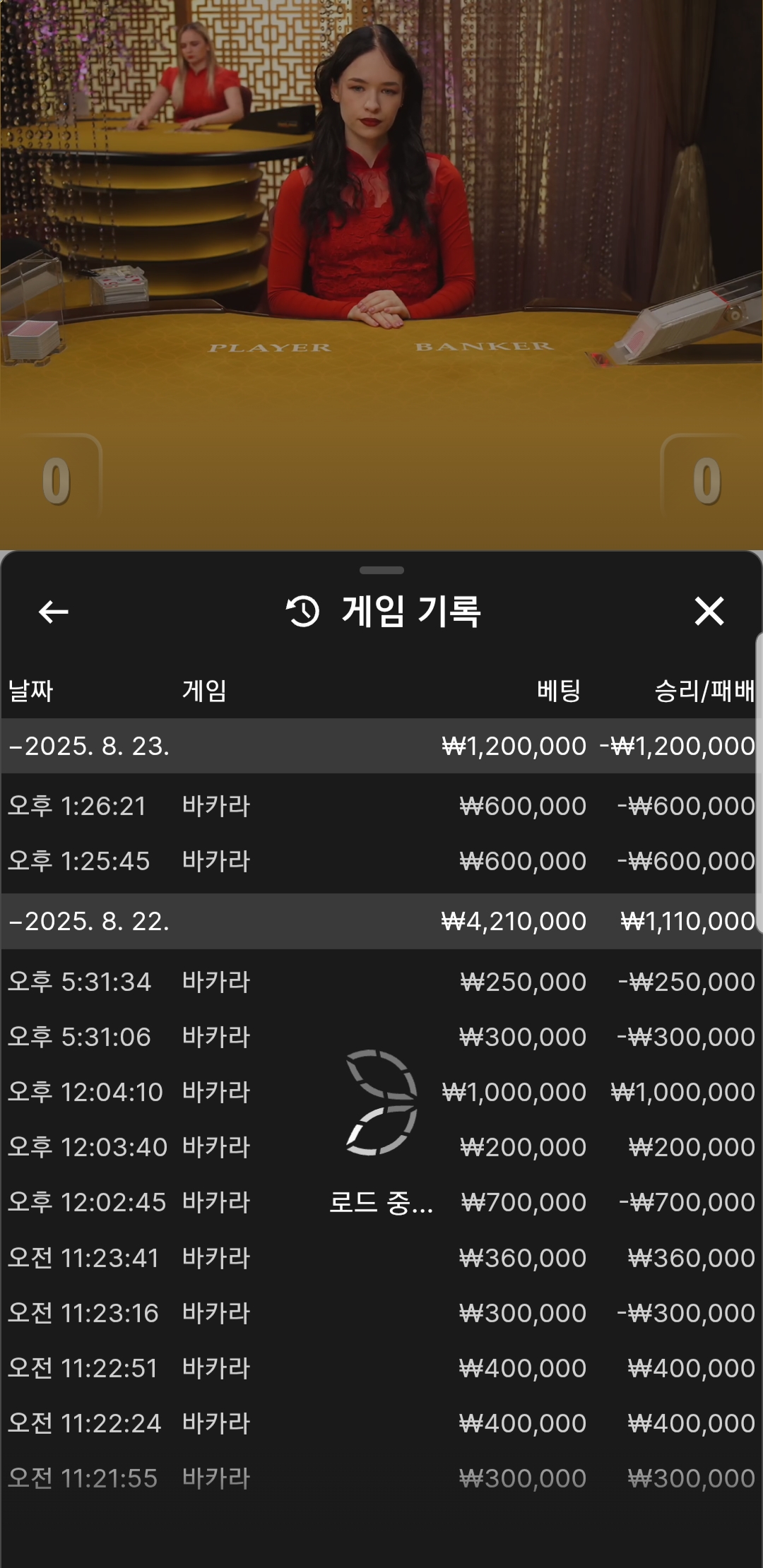
Task: Collapse the 2025. 8. 22. date group
Action: [x=90, y=921]
